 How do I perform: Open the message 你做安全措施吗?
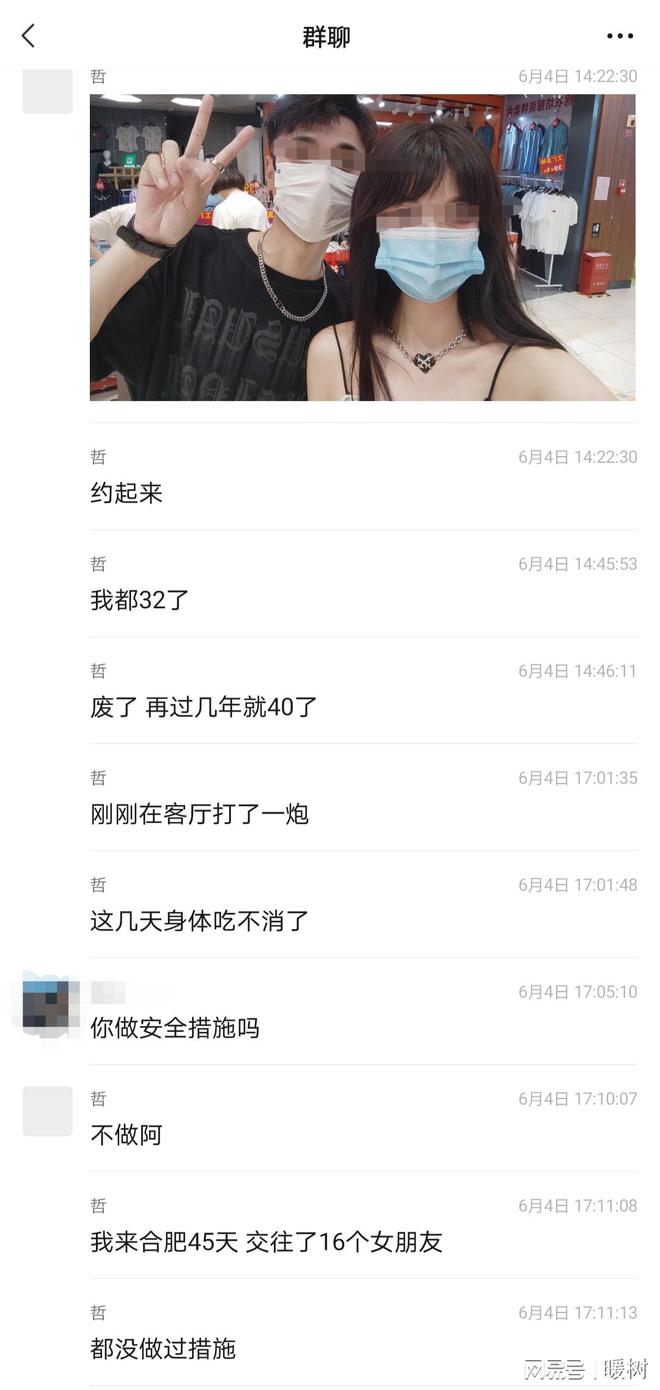pos(175,1028)
